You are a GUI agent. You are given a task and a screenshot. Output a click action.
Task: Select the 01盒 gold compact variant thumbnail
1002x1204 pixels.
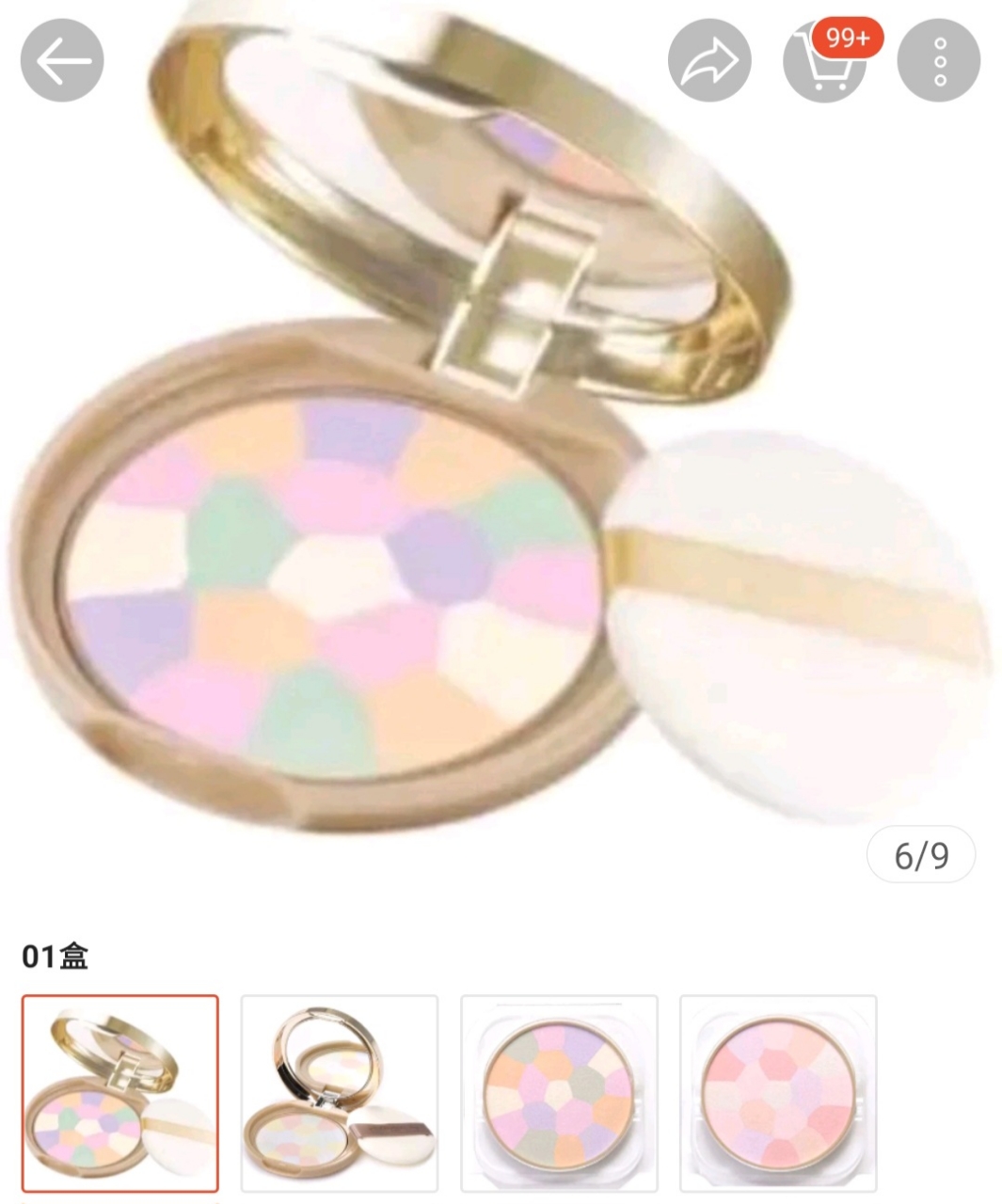120,1093
